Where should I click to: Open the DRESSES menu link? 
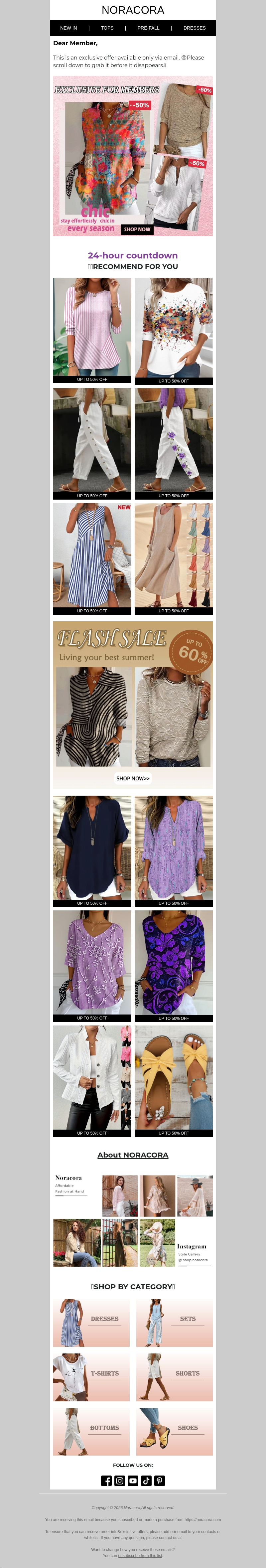click(194, 28)
